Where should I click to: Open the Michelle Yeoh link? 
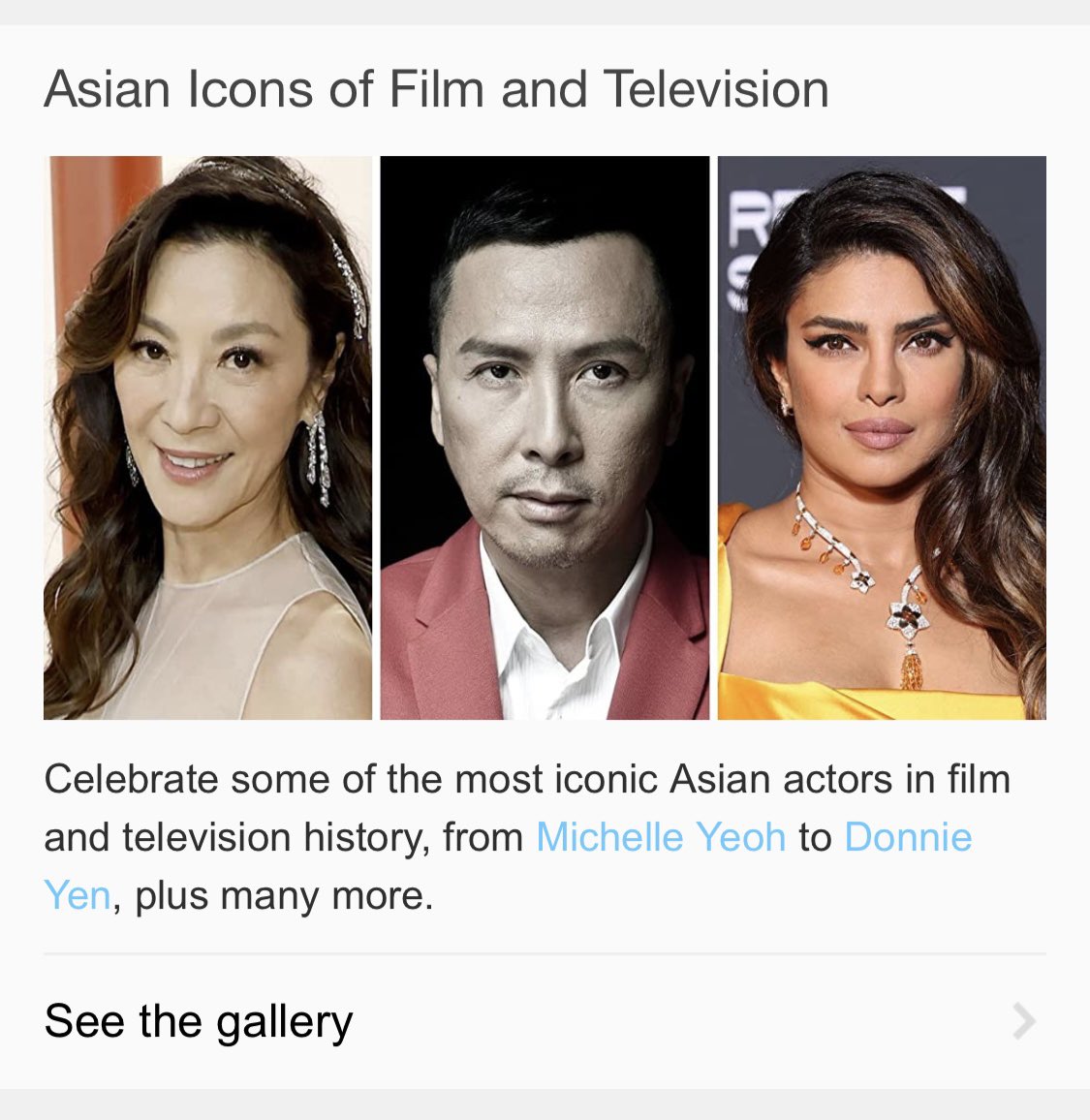661,836
